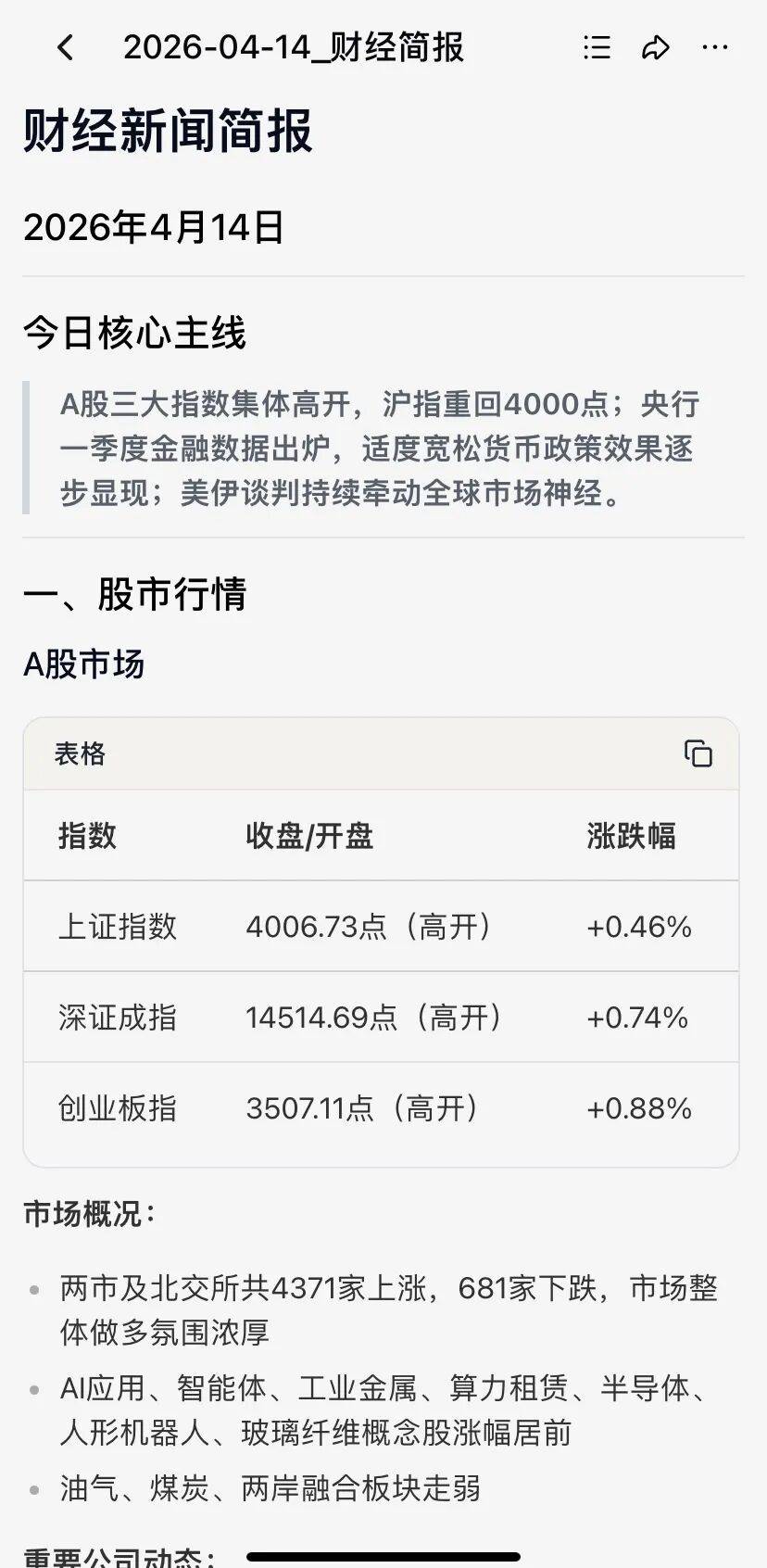Image resolution: width=767 pixels, height=1568 pixels.
Task: Copy the A股市场 table
Action: (699, 754)
